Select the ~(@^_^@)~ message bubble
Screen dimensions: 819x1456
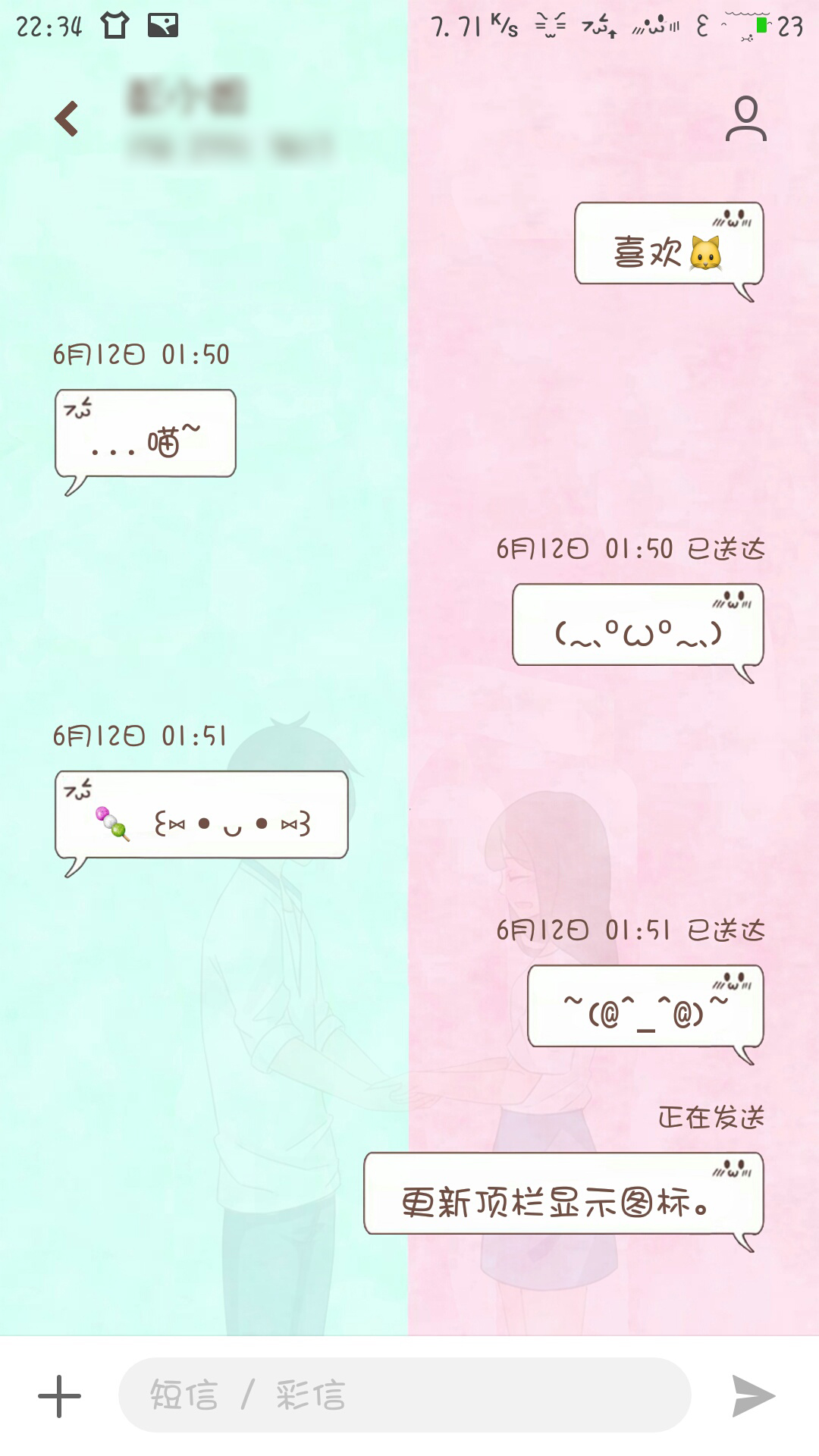(645, 1007)
